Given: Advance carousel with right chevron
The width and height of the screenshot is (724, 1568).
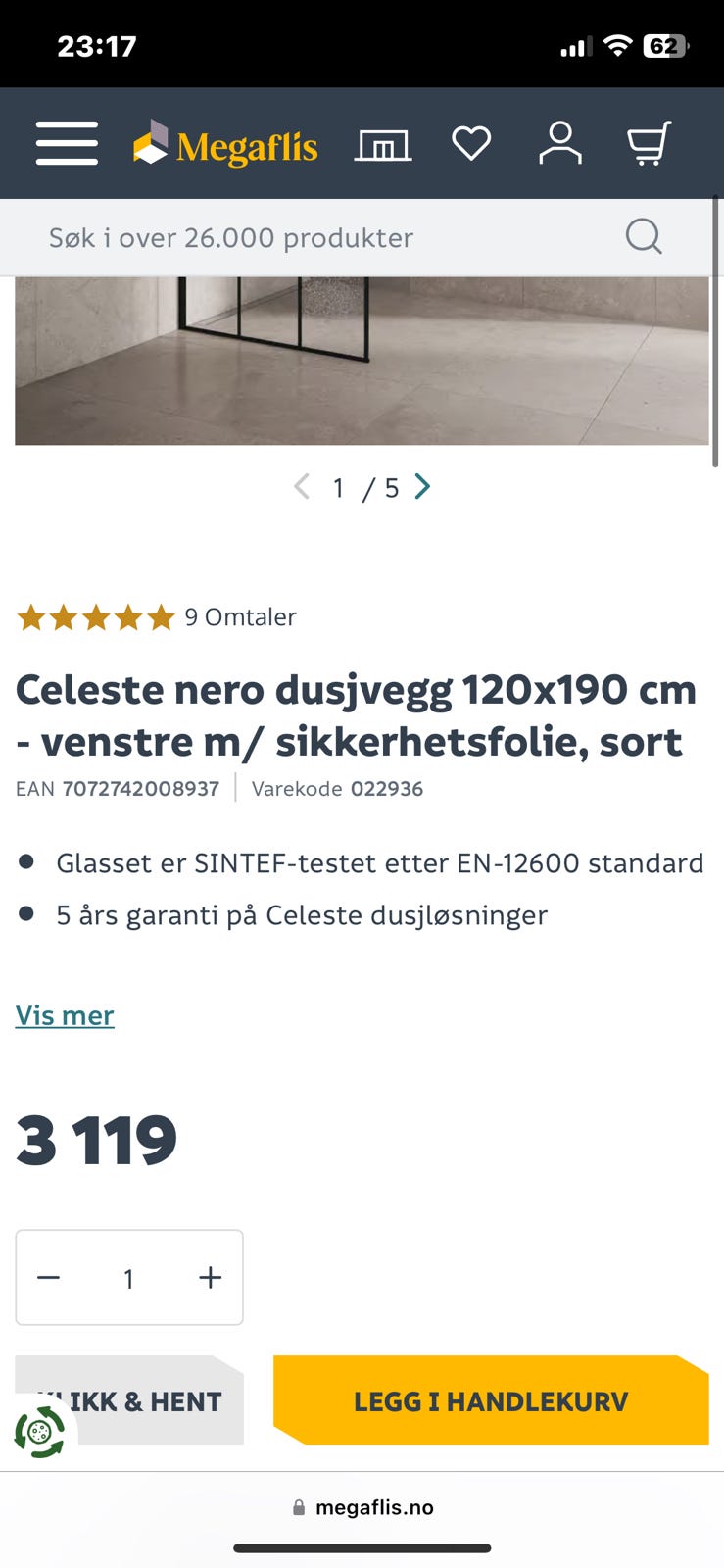Looking at the screenshot, I should pos(424,486).
